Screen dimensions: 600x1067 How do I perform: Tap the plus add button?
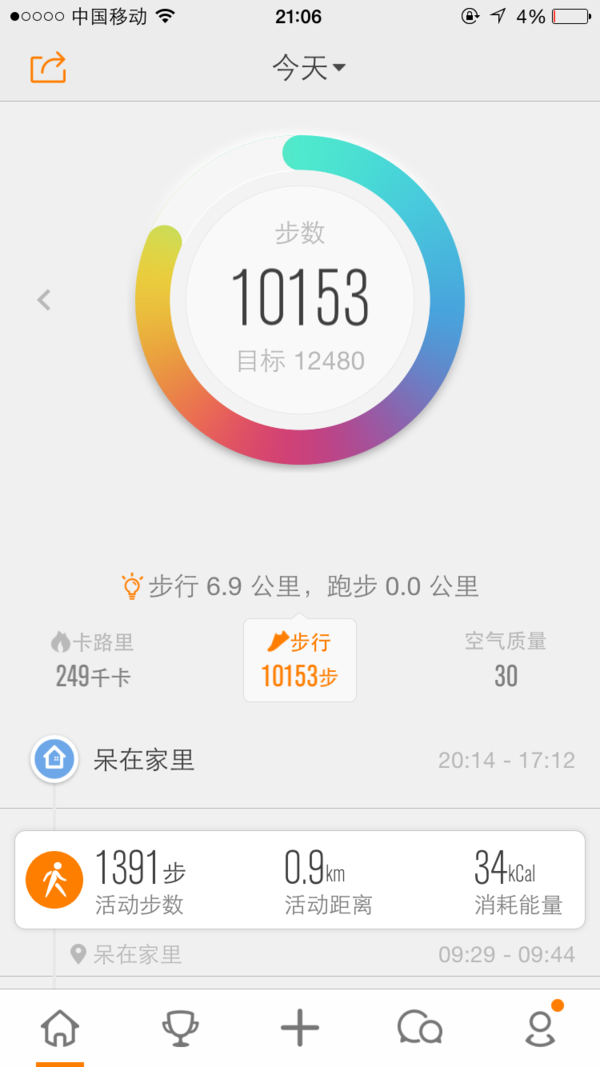coord(300,1027)
